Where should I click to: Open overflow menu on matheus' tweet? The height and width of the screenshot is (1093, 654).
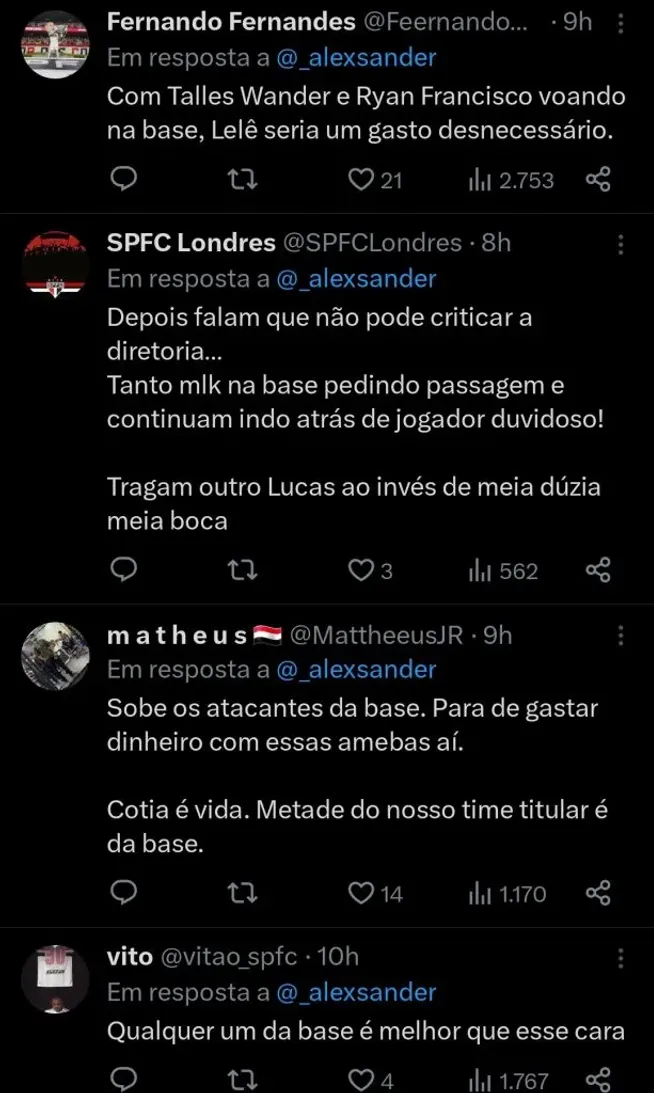pyautogui.click(x=620, y=635)
